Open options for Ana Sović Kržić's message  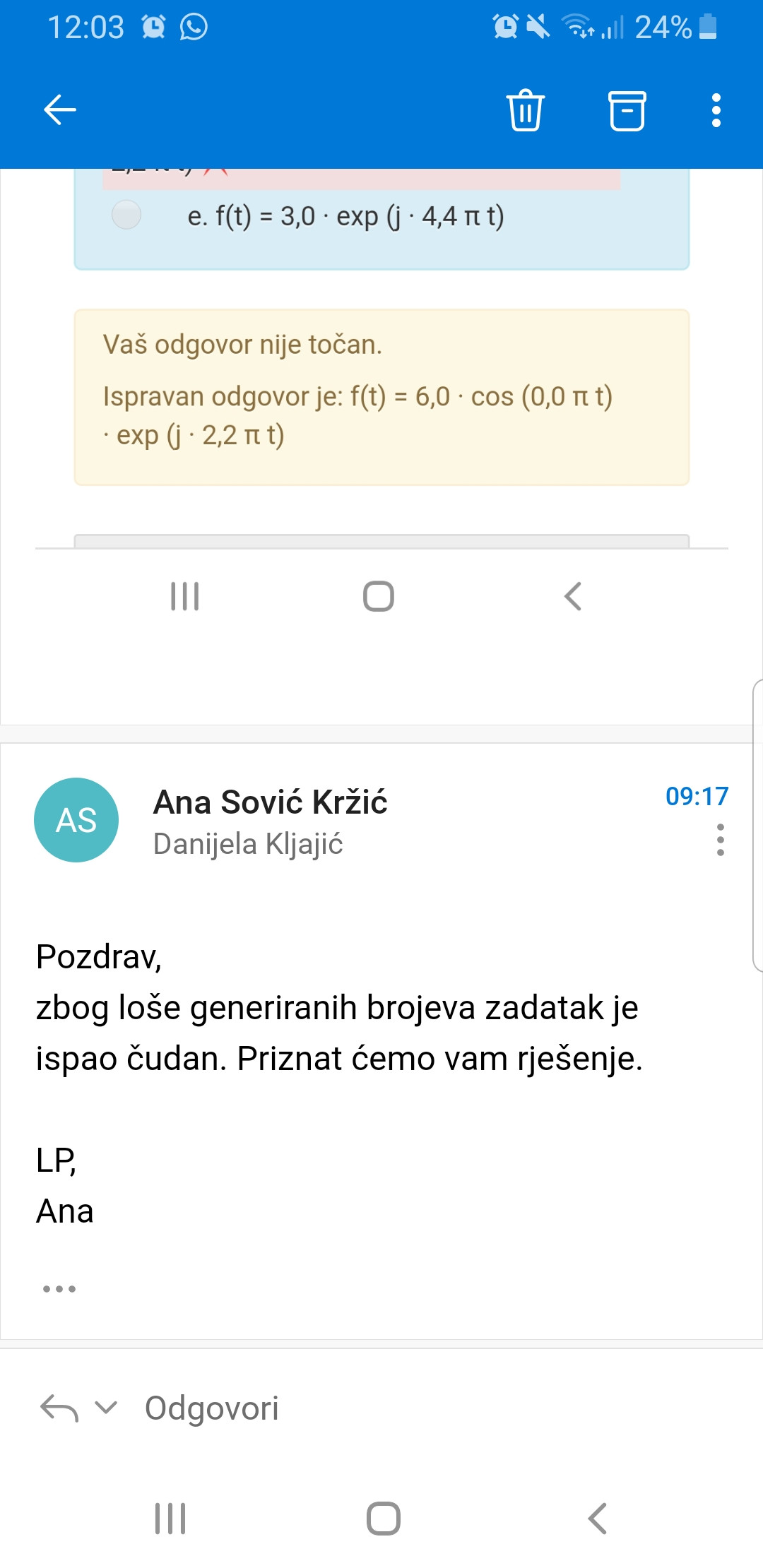(x=720, y=840)
